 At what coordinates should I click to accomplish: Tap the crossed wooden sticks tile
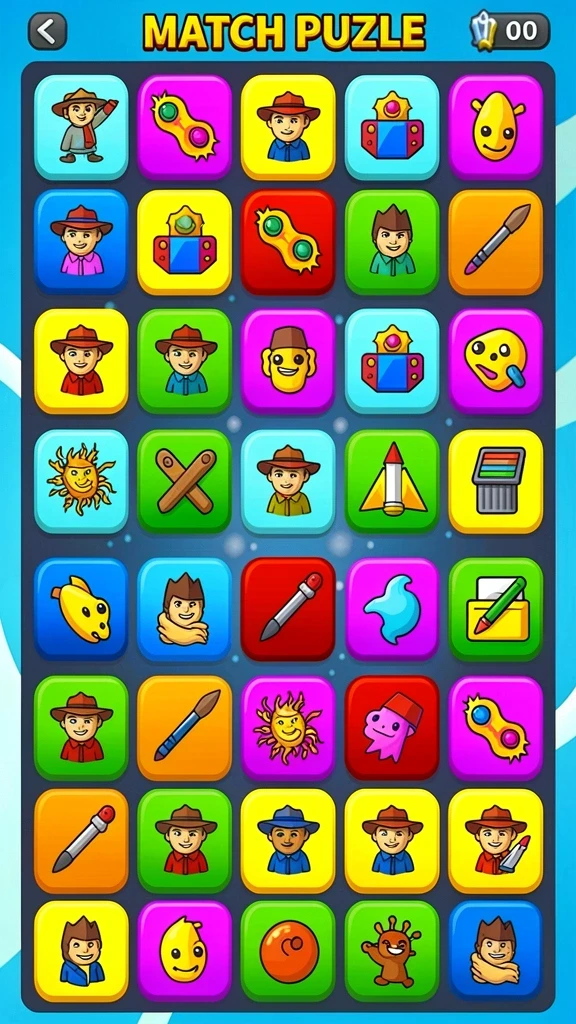(x=185, y=481)
